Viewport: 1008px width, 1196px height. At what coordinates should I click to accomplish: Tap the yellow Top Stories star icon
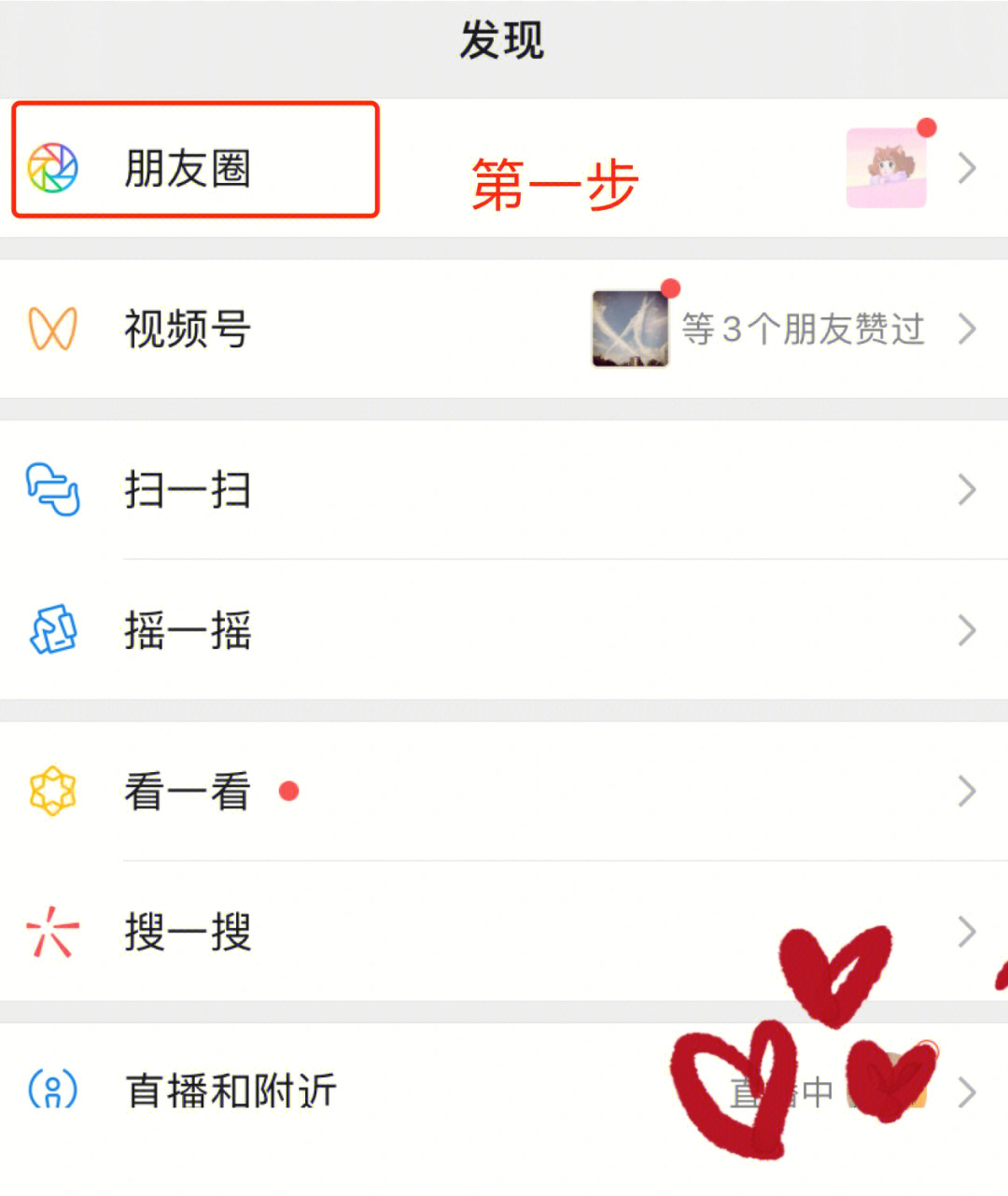tap(51, 792)
